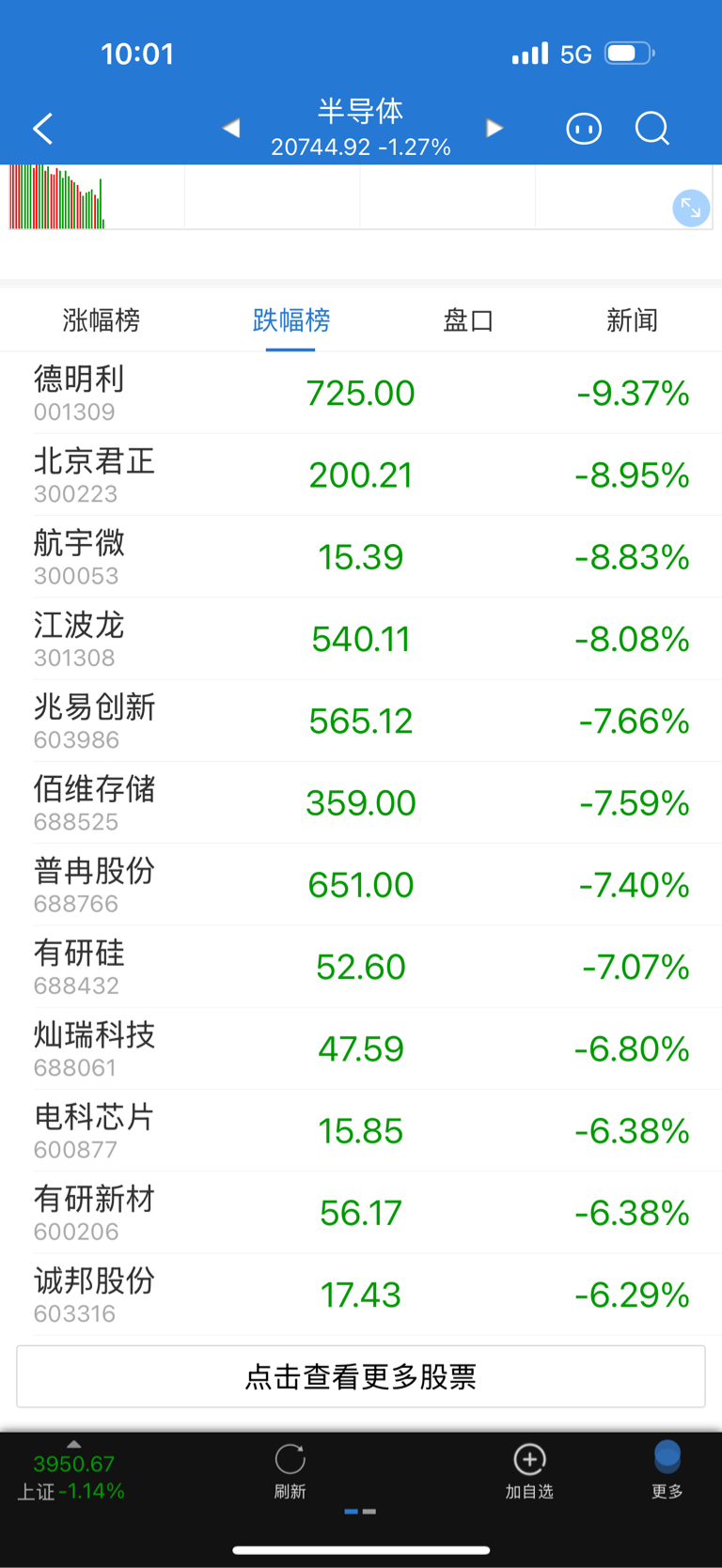Switch to the next sector with right arrow
The width and height of the screenshot is (722, 1568).
click(x=494, y=128)
